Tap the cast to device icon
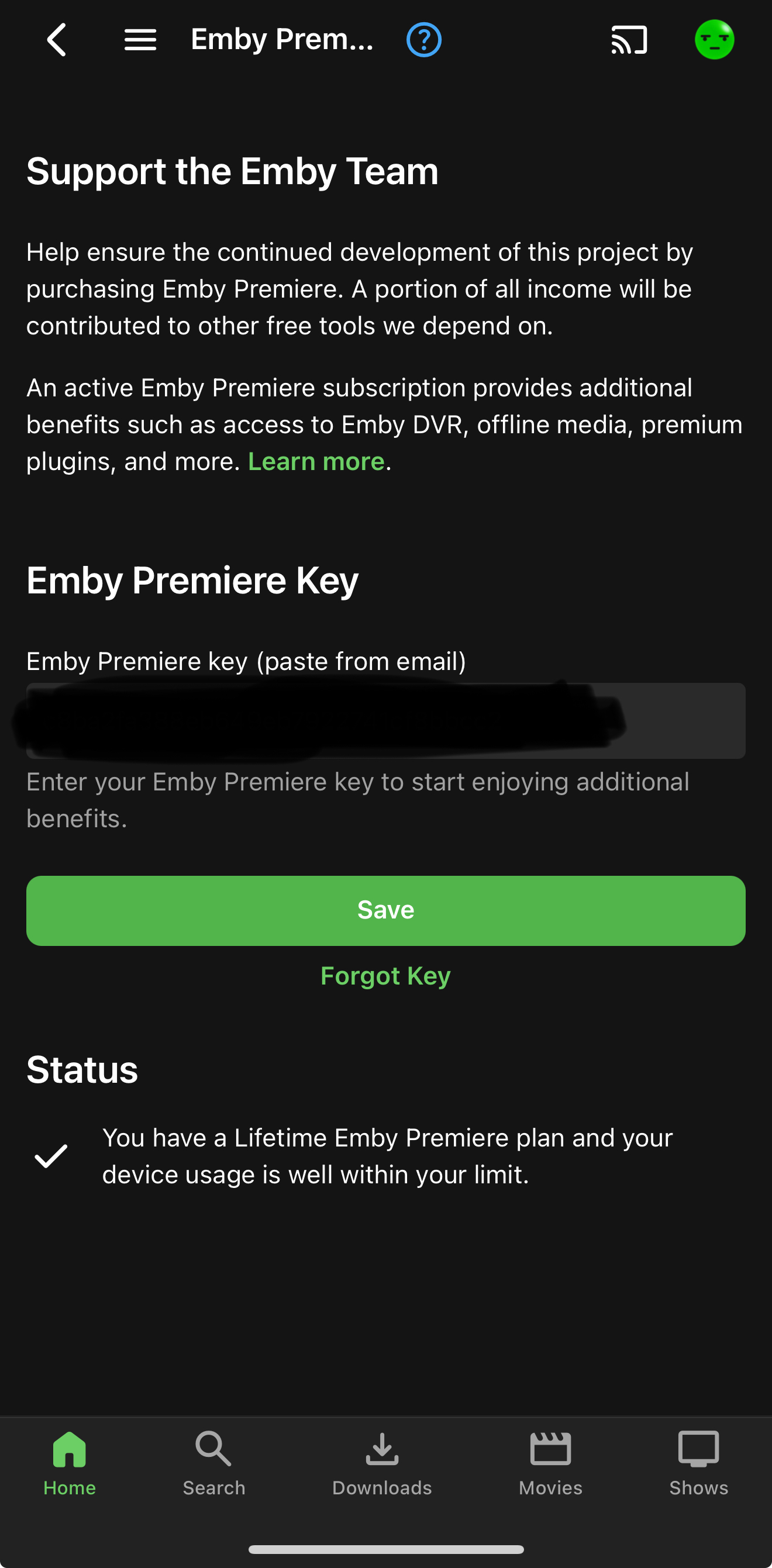The width and height of the screenshot is (772, 1568). point(629,40)
